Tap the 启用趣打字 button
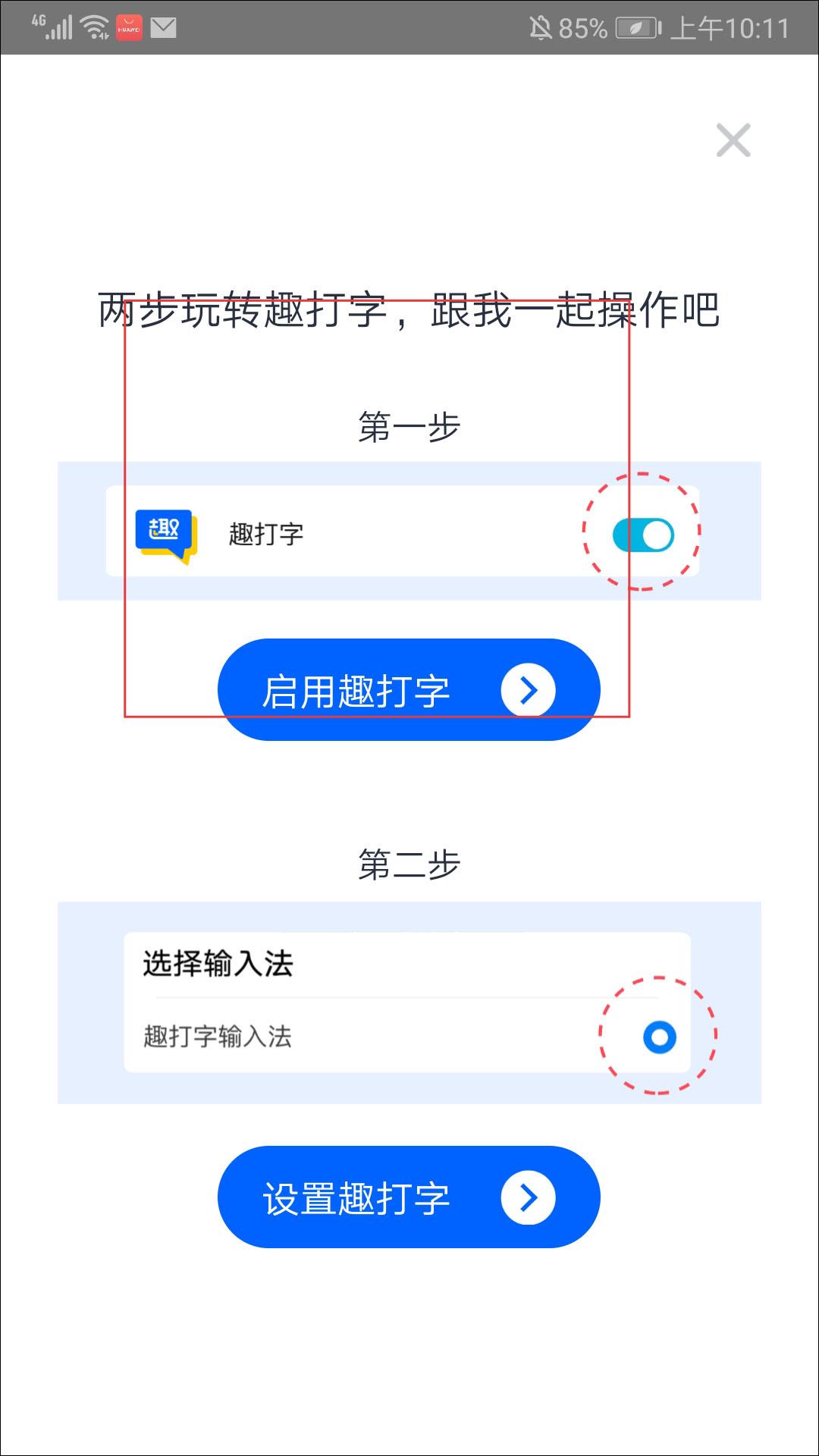Image resolution: width=819 pixels, height=1456 pixels. click(x=409, y=690)
